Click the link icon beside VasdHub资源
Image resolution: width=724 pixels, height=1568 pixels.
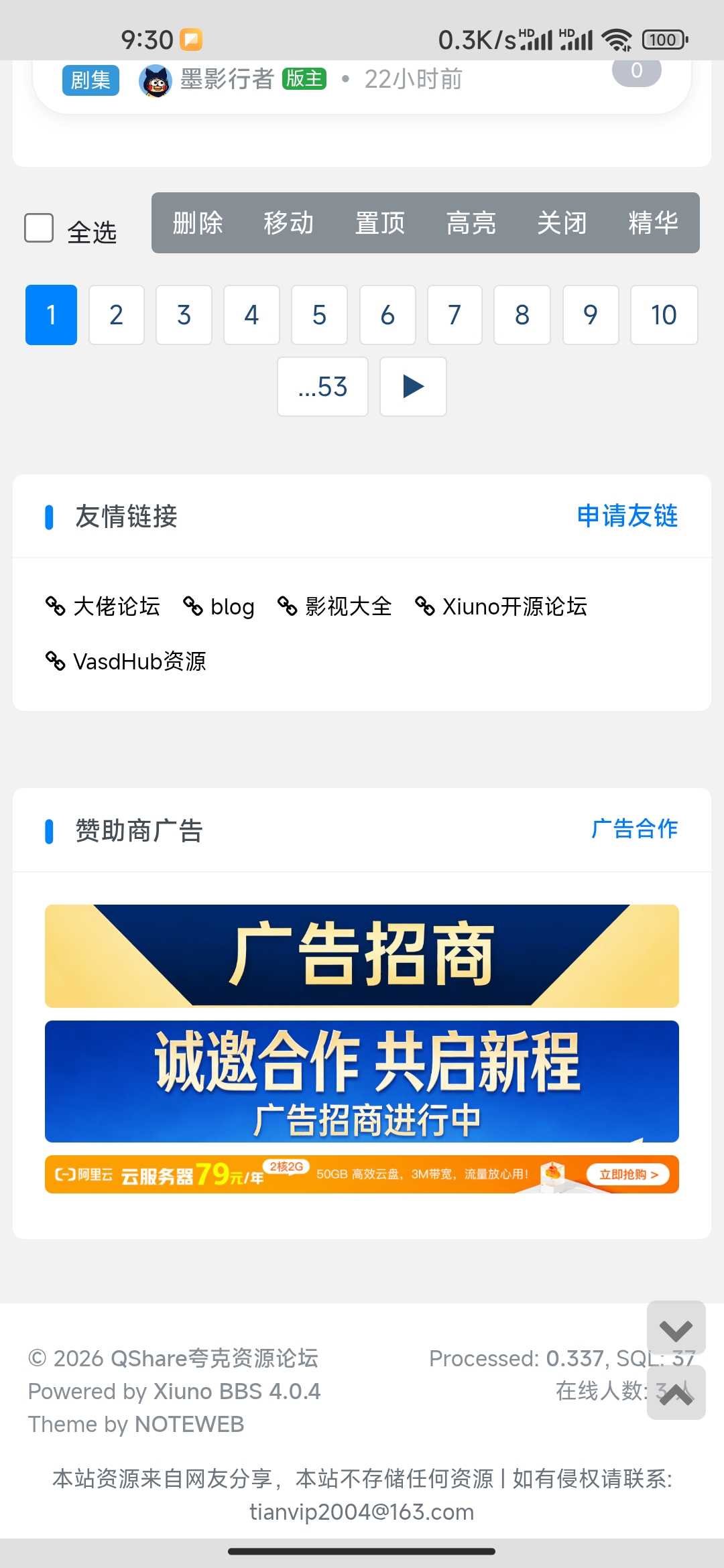pos(57,661)
